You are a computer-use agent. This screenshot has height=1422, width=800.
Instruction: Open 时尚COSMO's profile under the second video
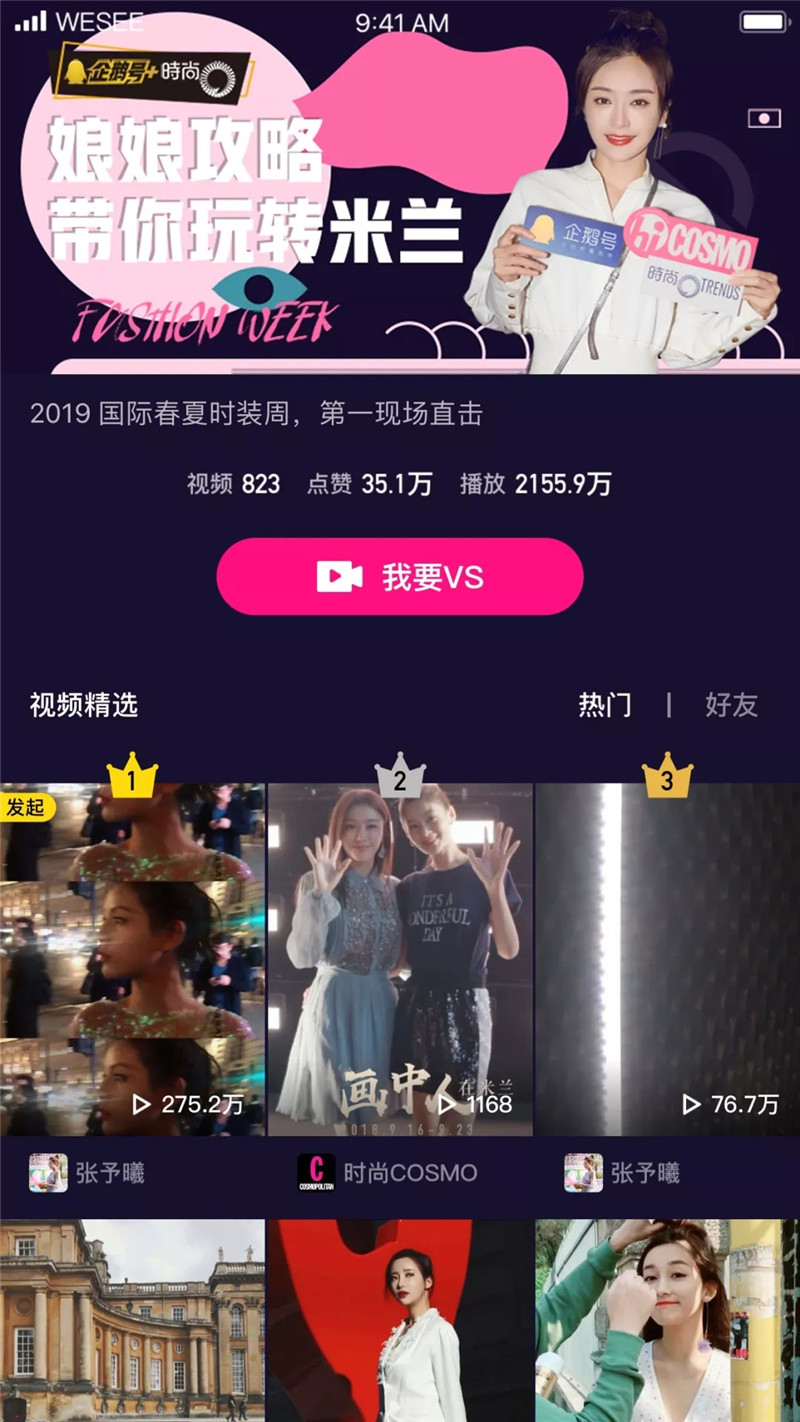388,1173
